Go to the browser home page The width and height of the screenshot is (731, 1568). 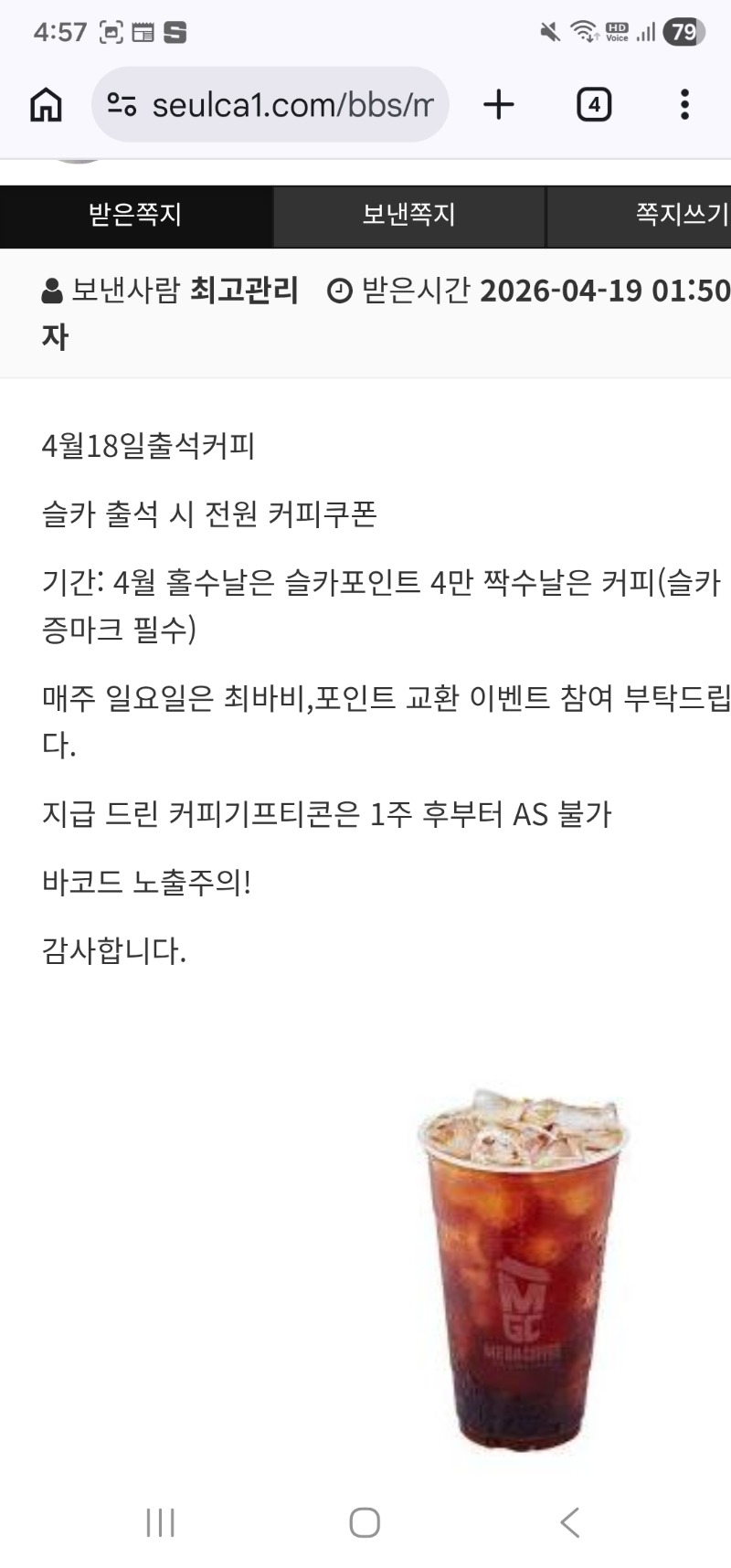(46, 104)
